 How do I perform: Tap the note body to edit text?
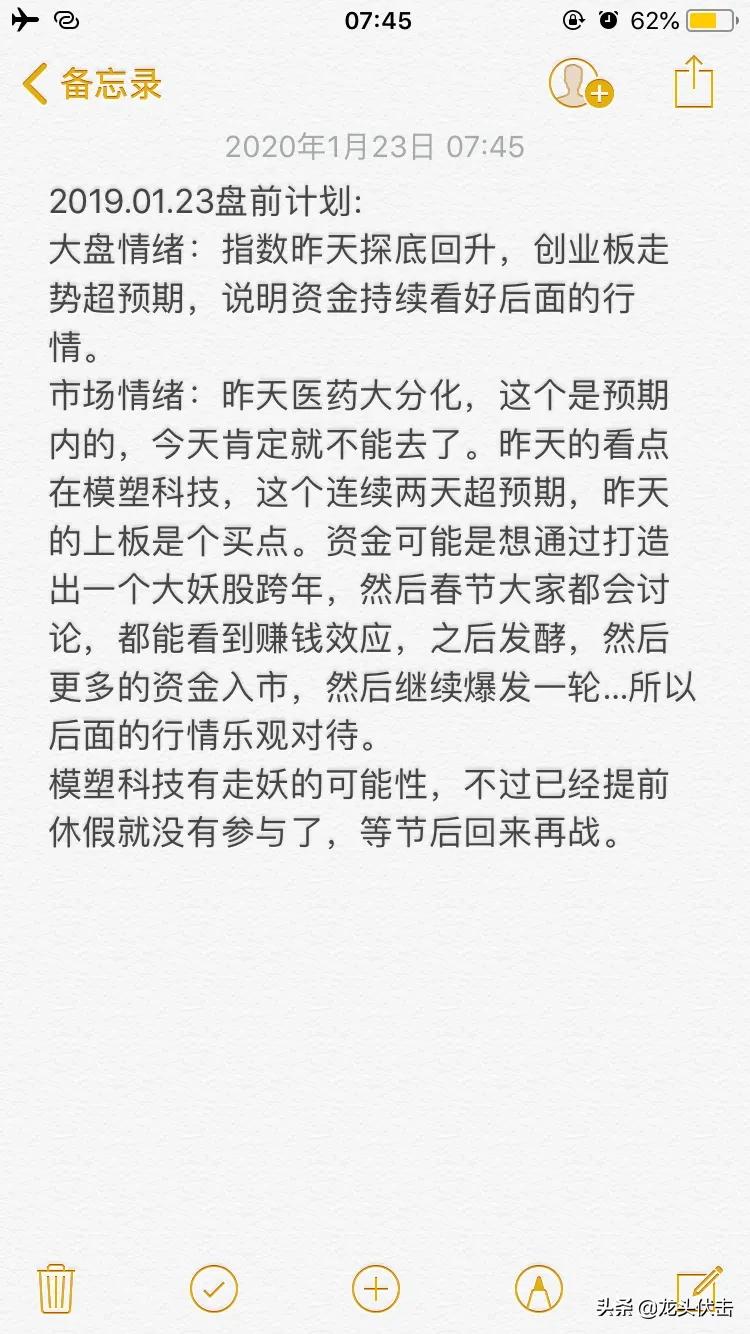(373, 517)
